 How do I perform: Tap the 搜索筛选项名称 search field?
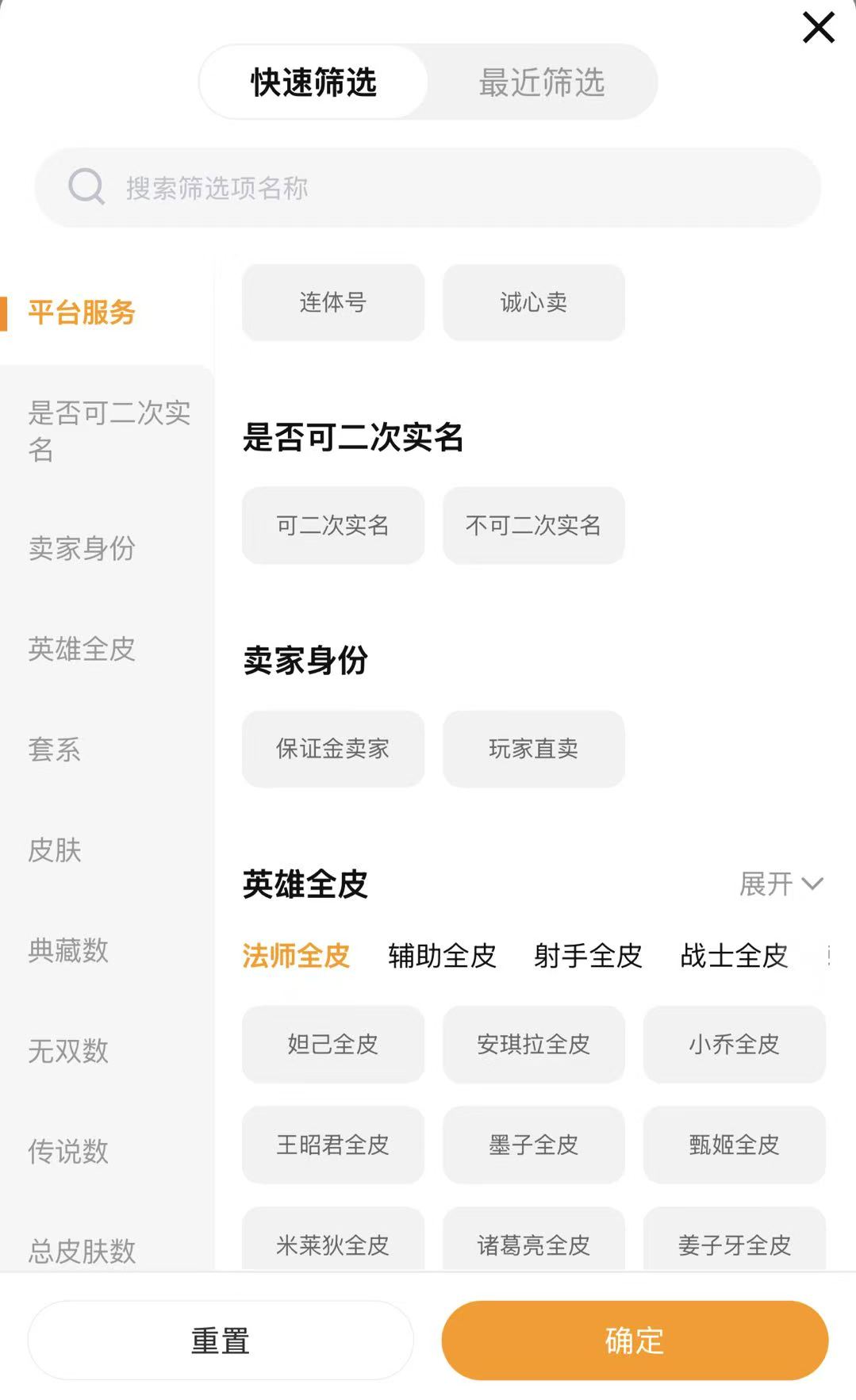click(428, 188)
